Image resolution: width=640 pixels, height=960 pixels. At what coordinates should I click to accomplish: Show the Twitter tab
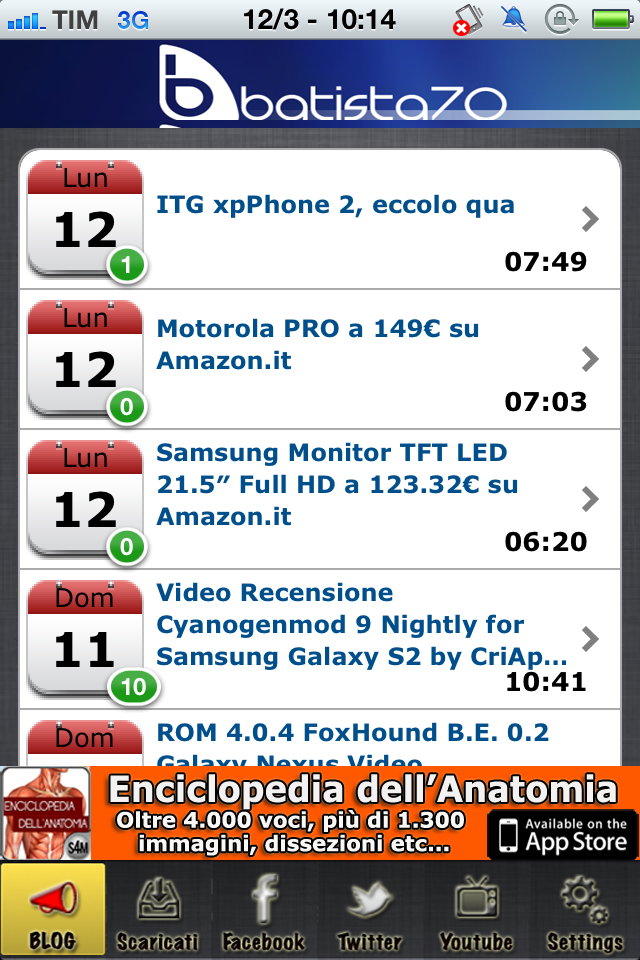(370, 910)
